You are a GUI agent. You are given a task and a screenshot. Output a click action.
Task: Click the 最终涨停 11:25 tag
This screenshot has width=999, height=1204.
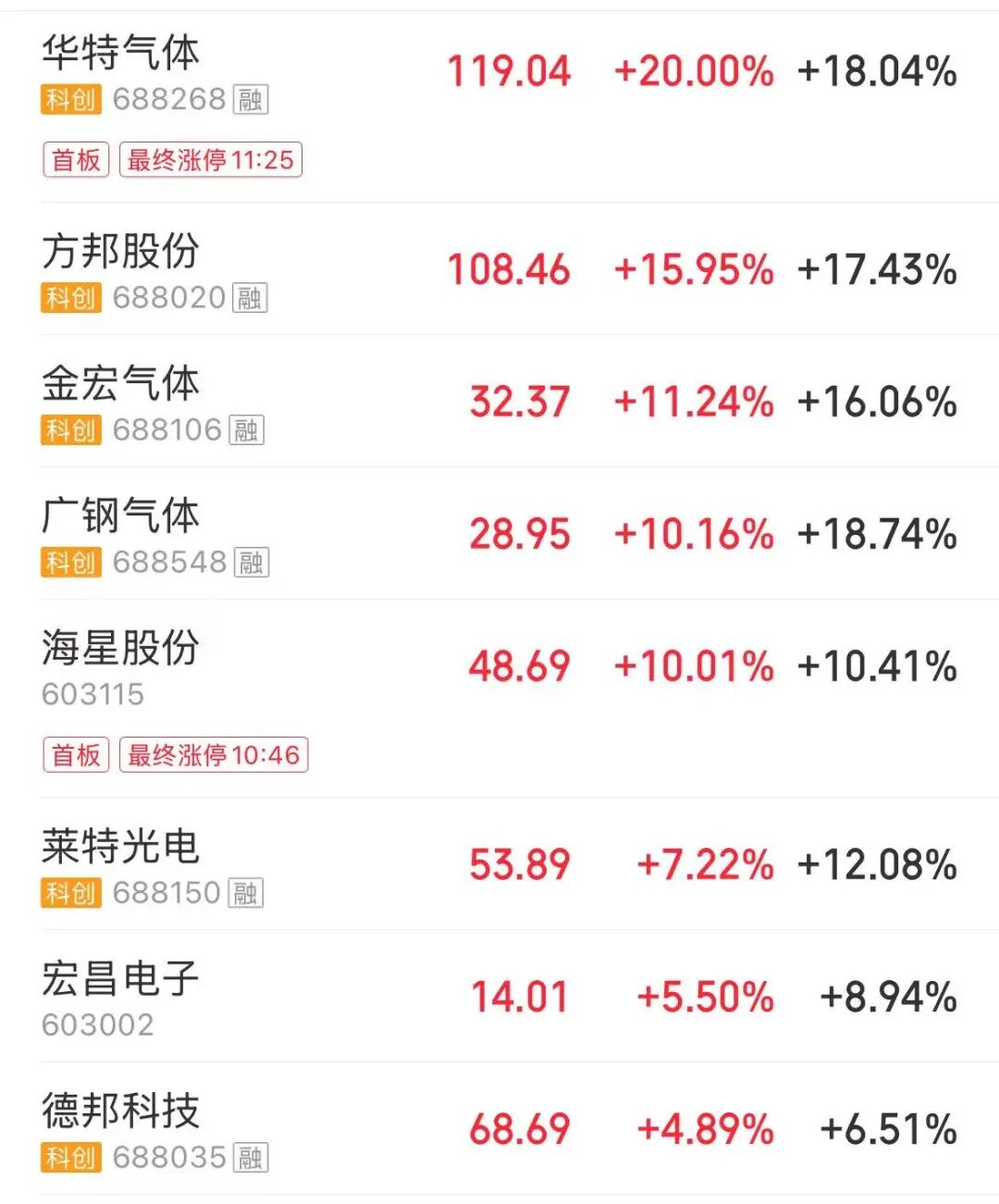tap(210, 159)
